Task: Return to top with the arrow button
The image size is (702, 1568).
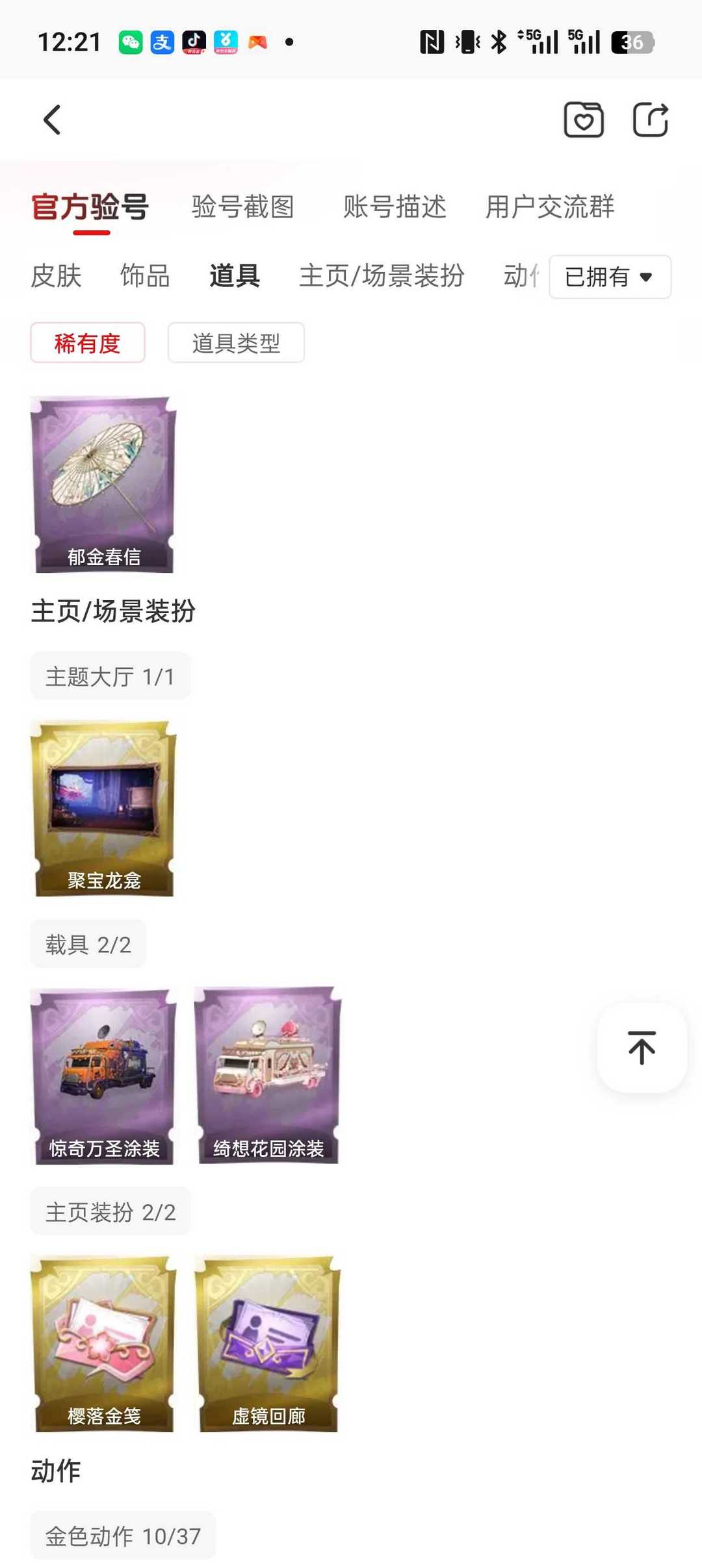Action: click(642, 1047)
